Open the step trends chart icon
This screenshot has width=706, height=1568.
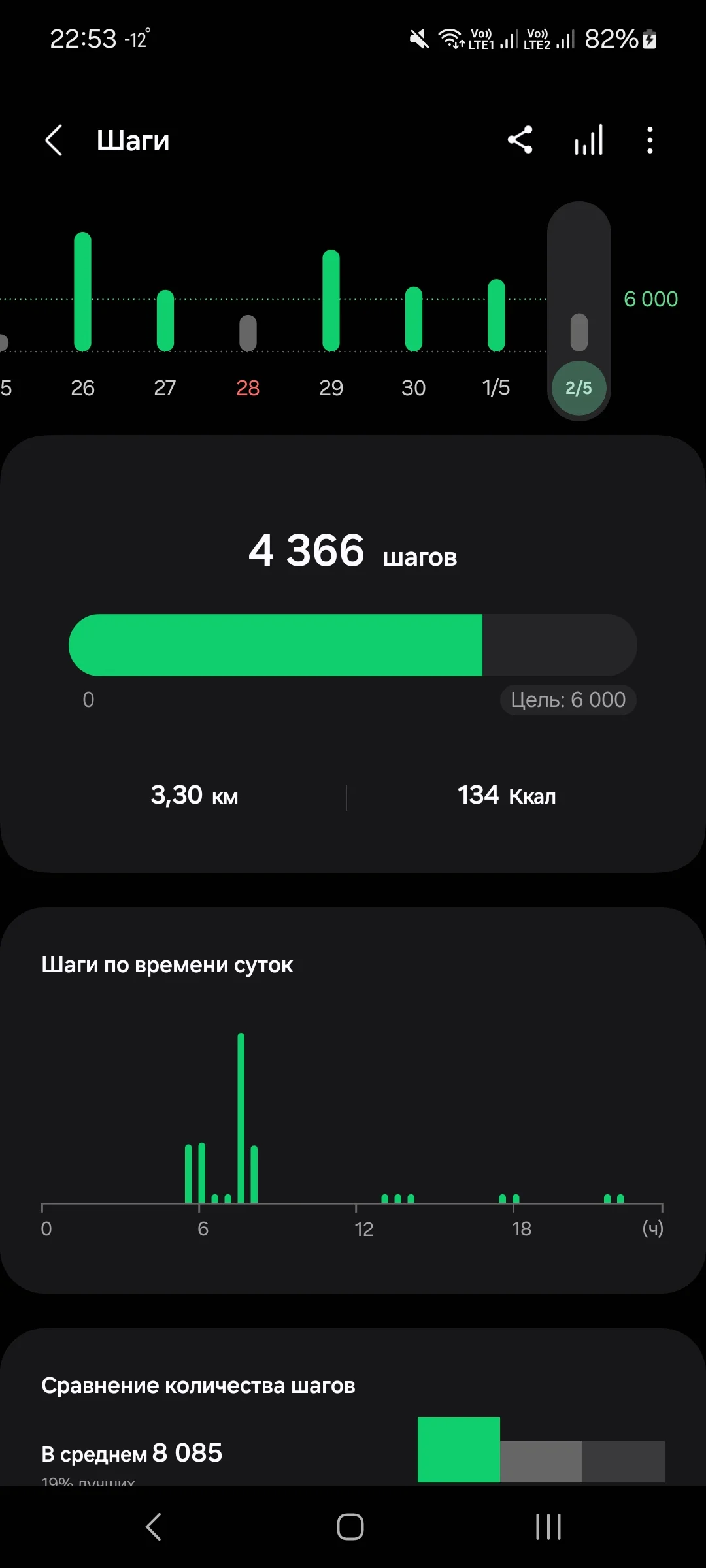point(588,140)
